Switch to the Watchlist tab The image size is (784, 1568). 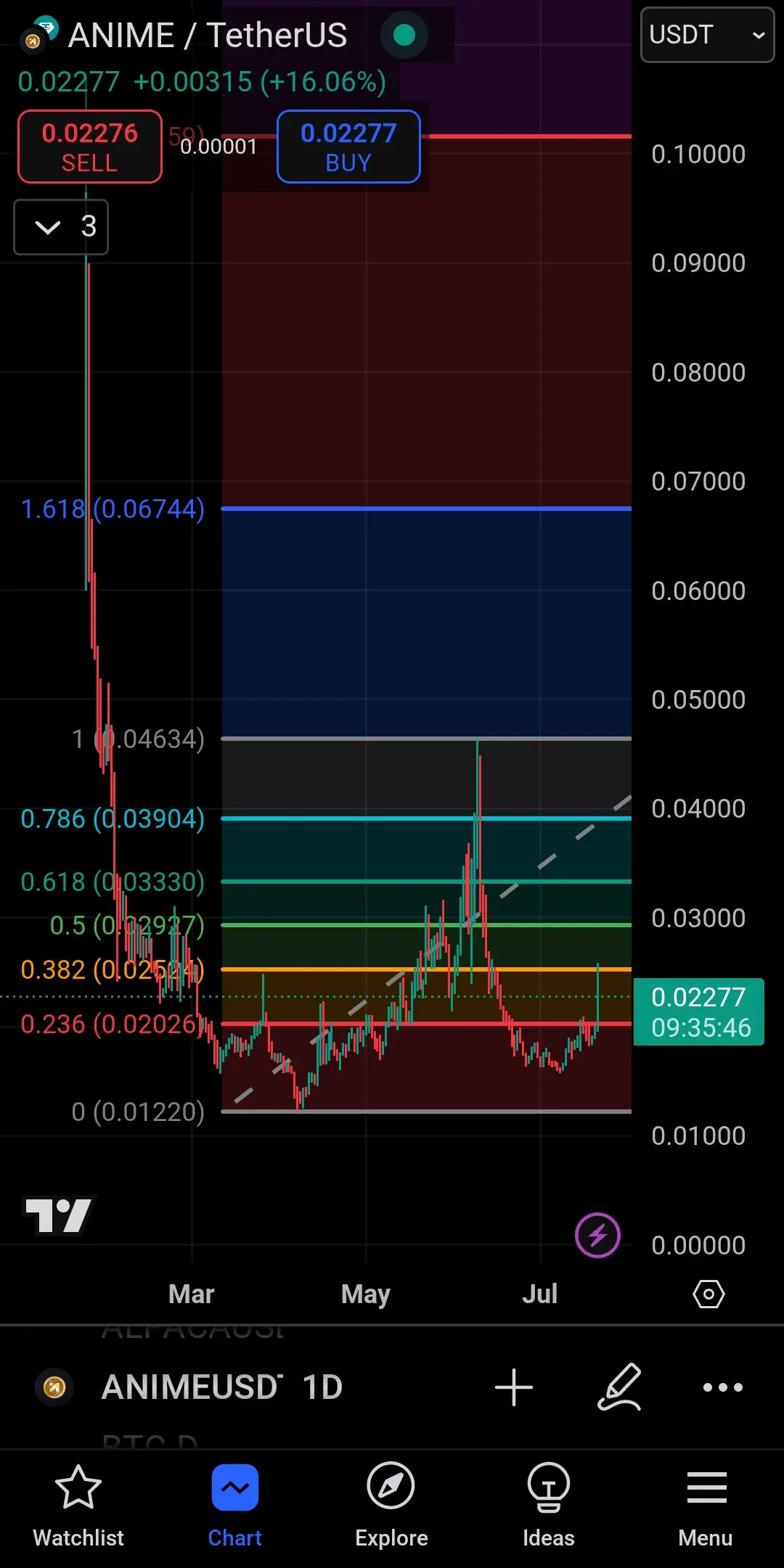click(x=78, y=1506)
